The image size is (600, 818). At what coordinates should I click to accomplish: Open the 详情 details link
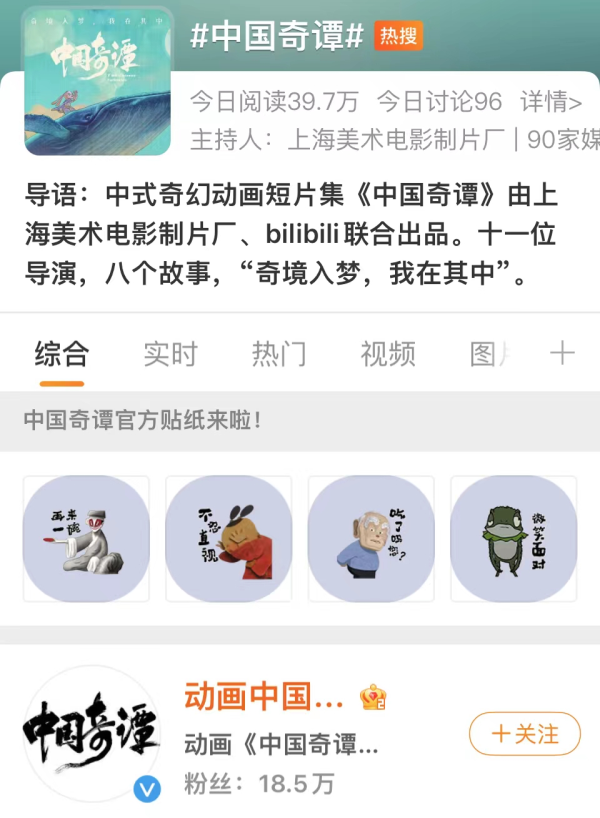pyautogui.click(x=551, y=101)
